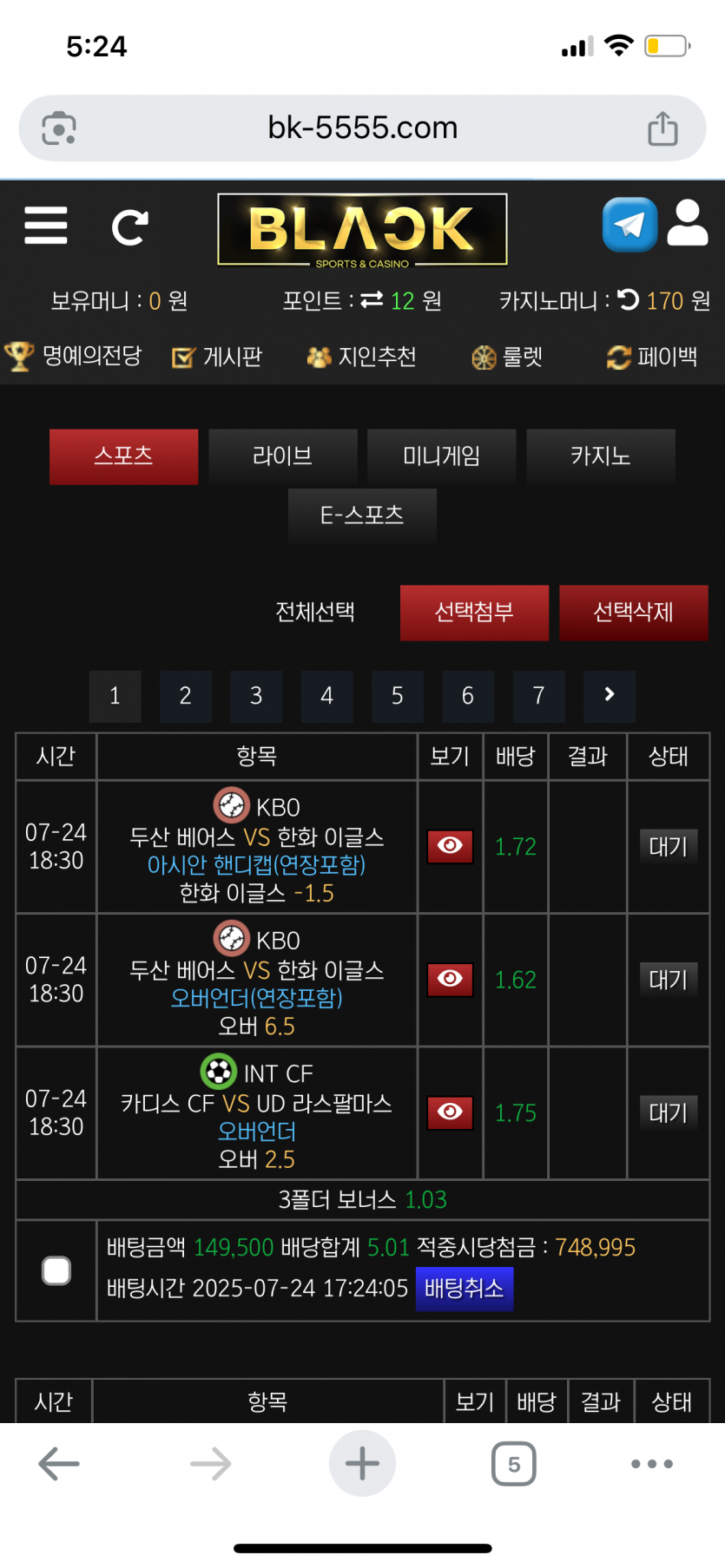Switch to E-스포츠 tab
725x1568 pixels.
tap(362, 515)
